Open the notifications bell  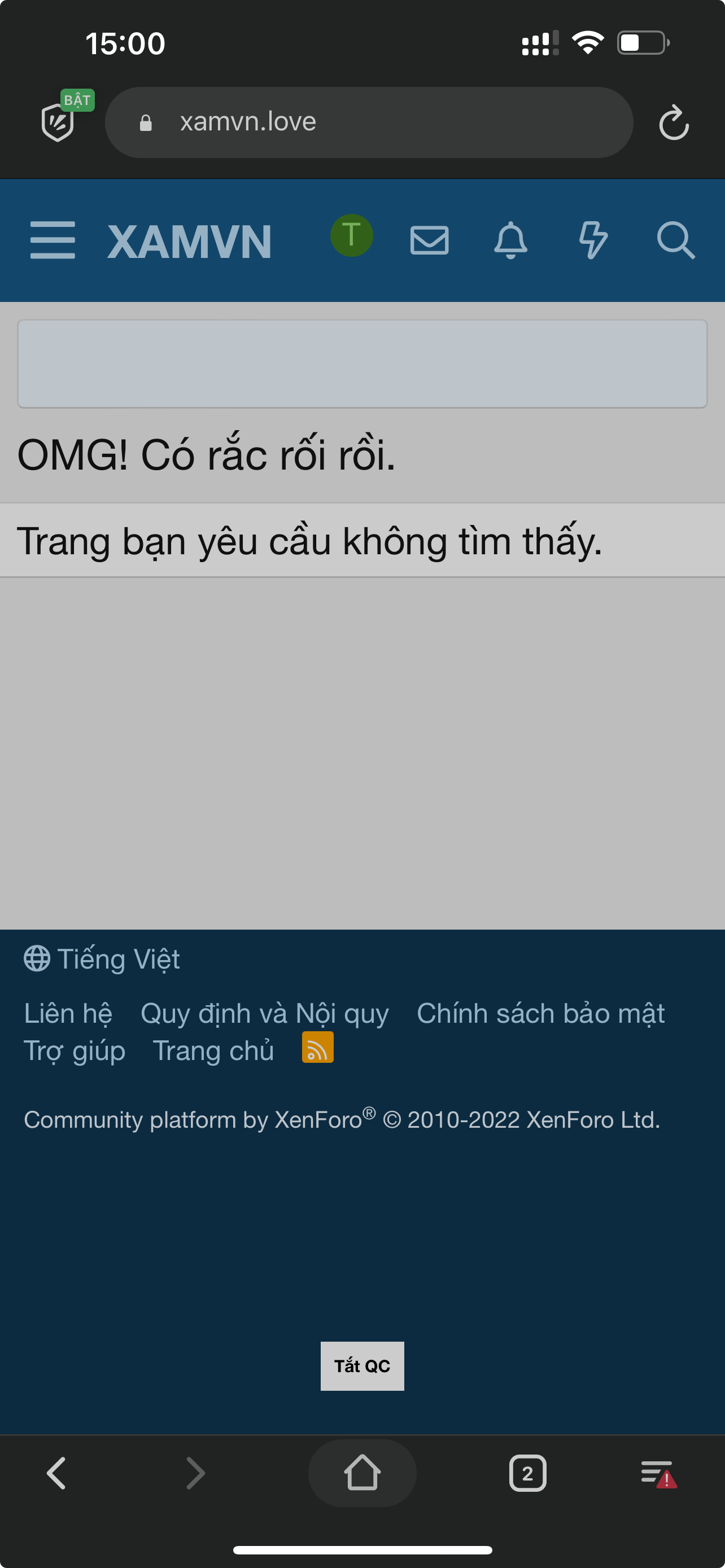510,240
